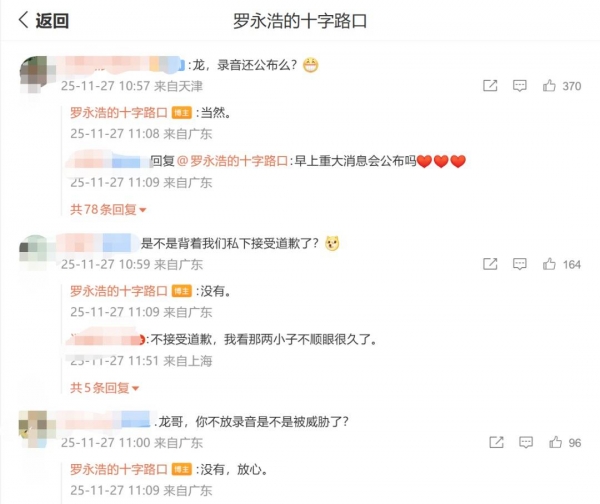Screen dimensions: 600x504
Task: Share the comment about 私下接受道歉
Action: [x=490, y=264]
